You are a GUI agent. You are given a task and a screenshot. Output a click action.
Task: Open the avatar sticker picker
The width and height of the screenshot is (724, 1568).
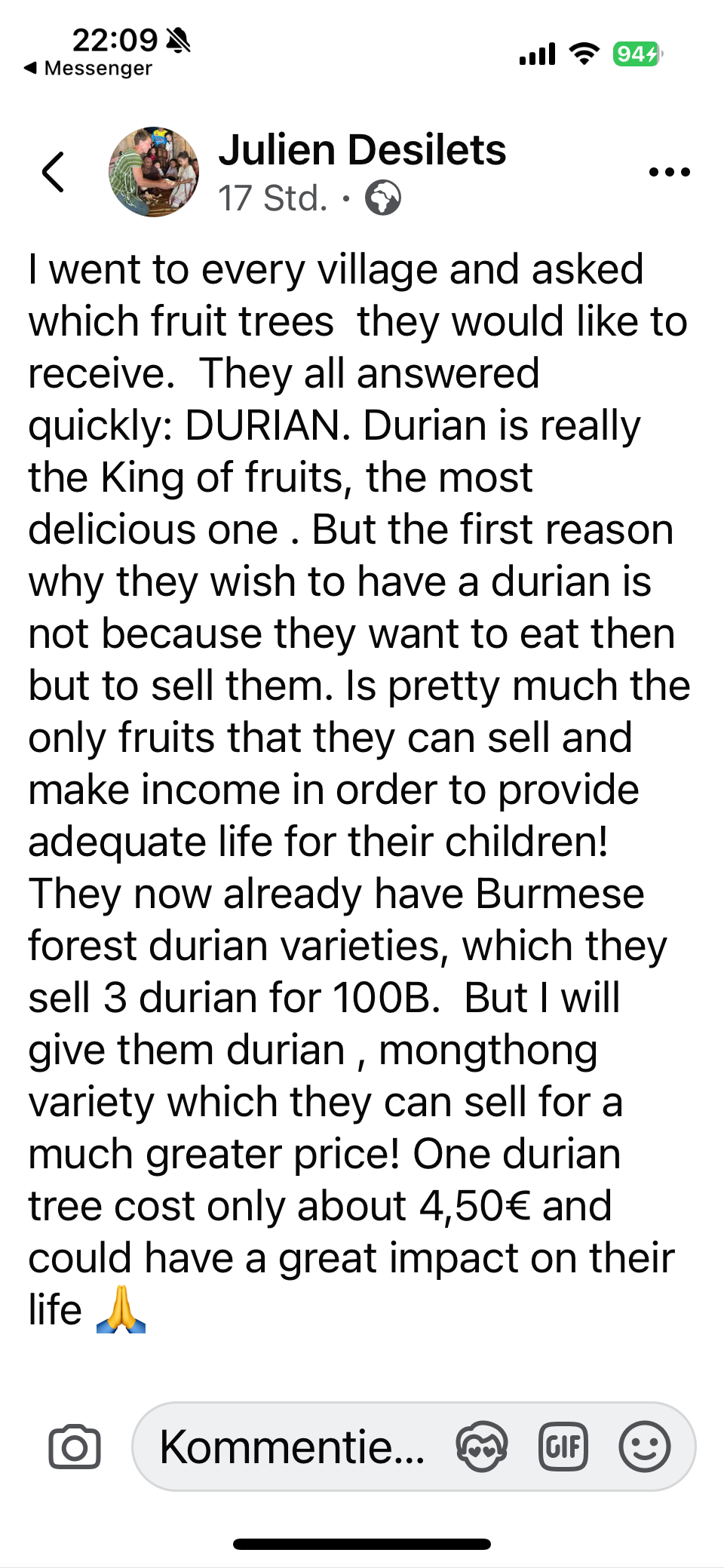[481, 1447]
